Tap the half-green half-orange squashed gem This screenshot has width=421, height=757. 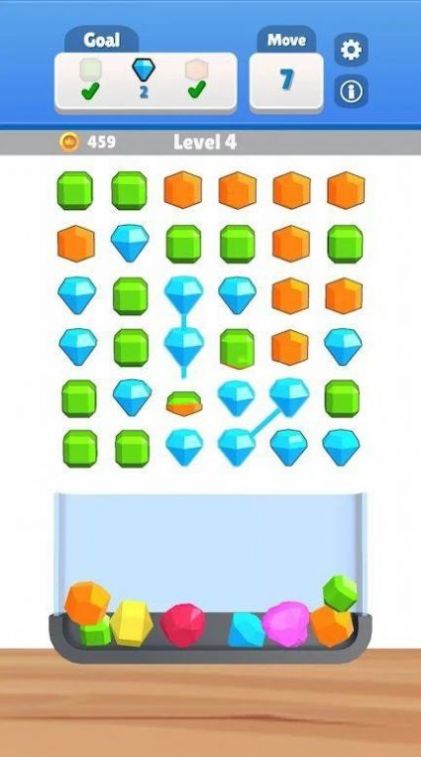pyautogui.click(x=184, y=403)
